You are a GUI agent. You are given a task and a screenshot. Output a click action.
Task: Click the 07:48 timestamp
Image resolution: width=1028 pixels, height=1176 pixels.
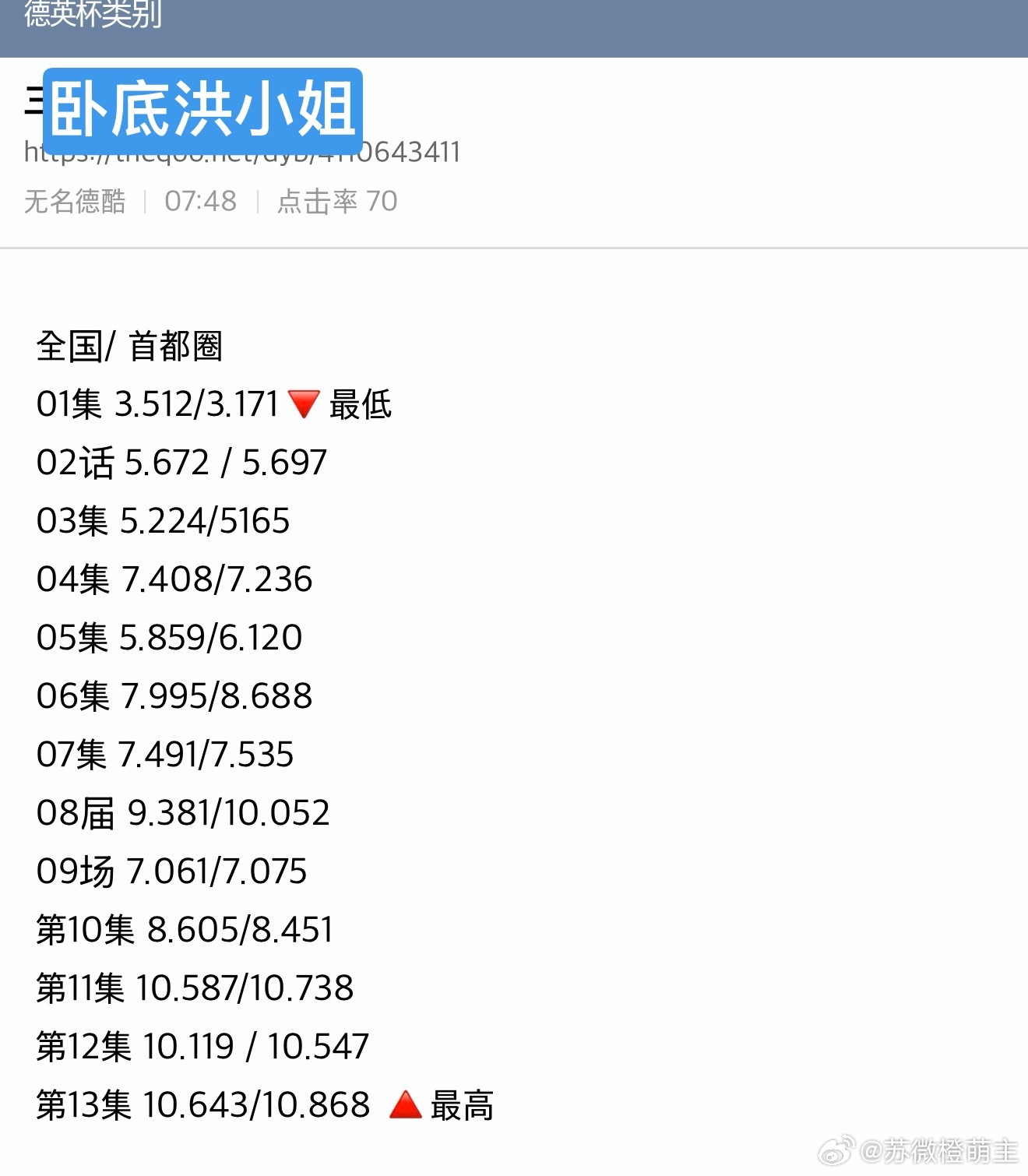(x=202, y=201)
